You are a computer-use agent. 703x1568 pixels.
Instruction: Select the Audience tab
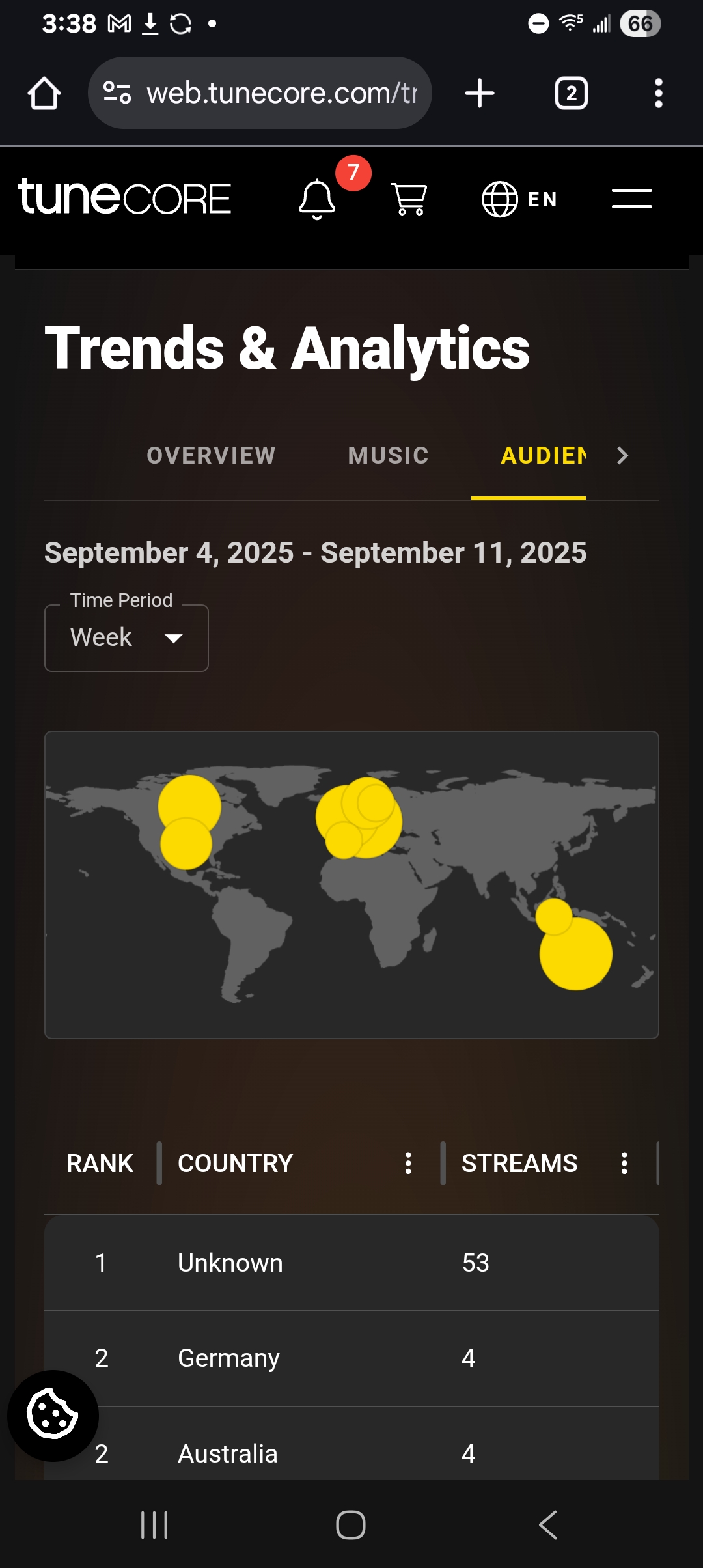click(542, 455)
